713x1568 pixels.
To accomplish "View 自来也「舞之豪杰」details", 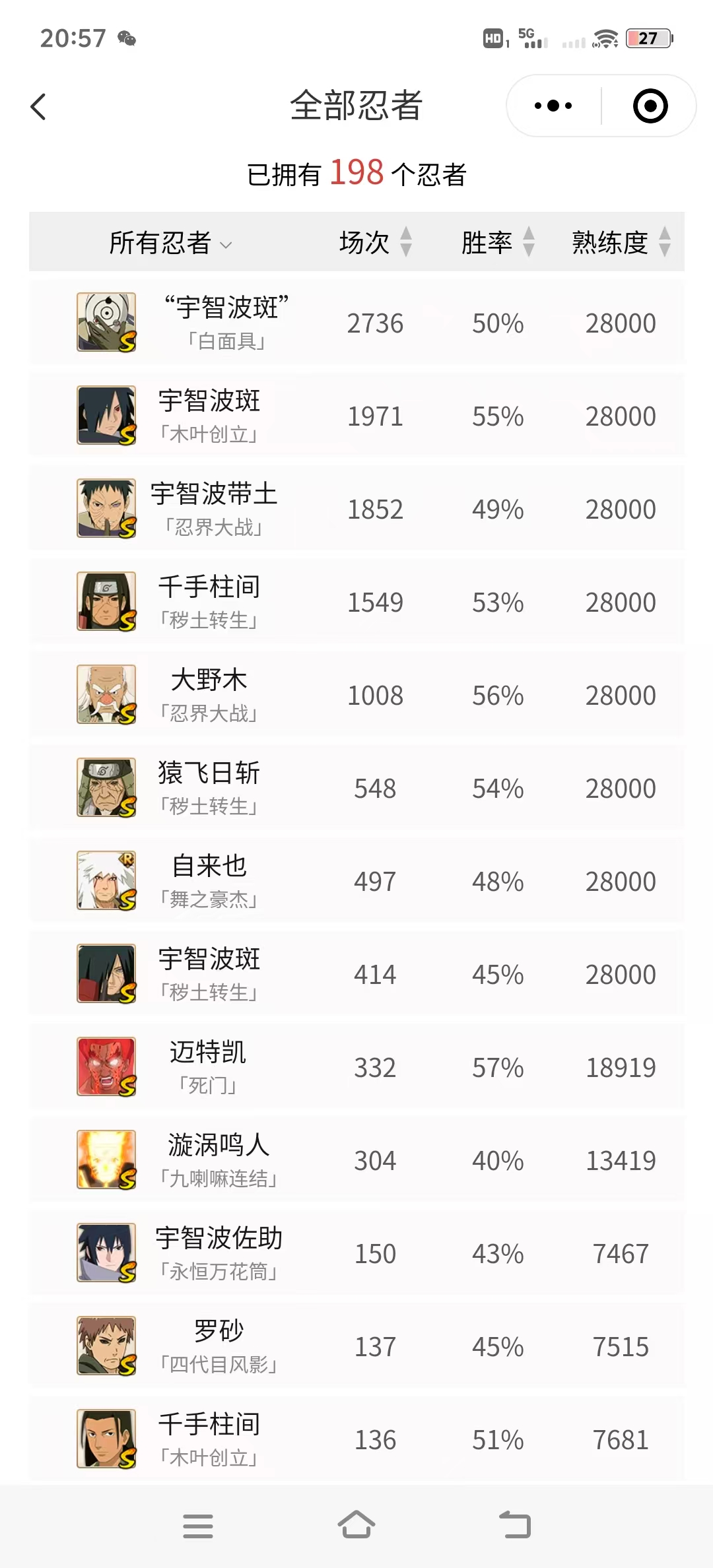I will 356,881.
